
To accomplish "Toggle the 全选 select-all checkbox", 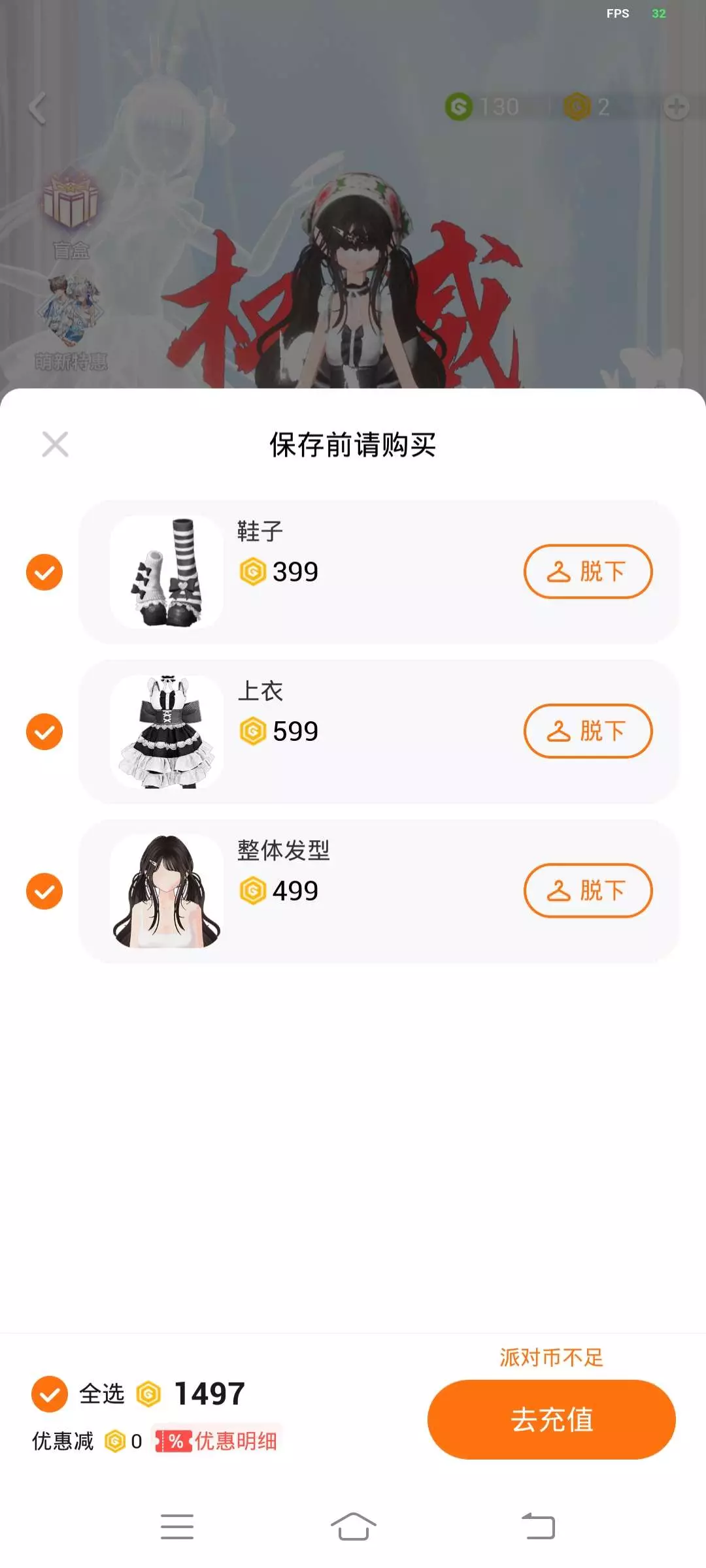I will (50, 1394).
